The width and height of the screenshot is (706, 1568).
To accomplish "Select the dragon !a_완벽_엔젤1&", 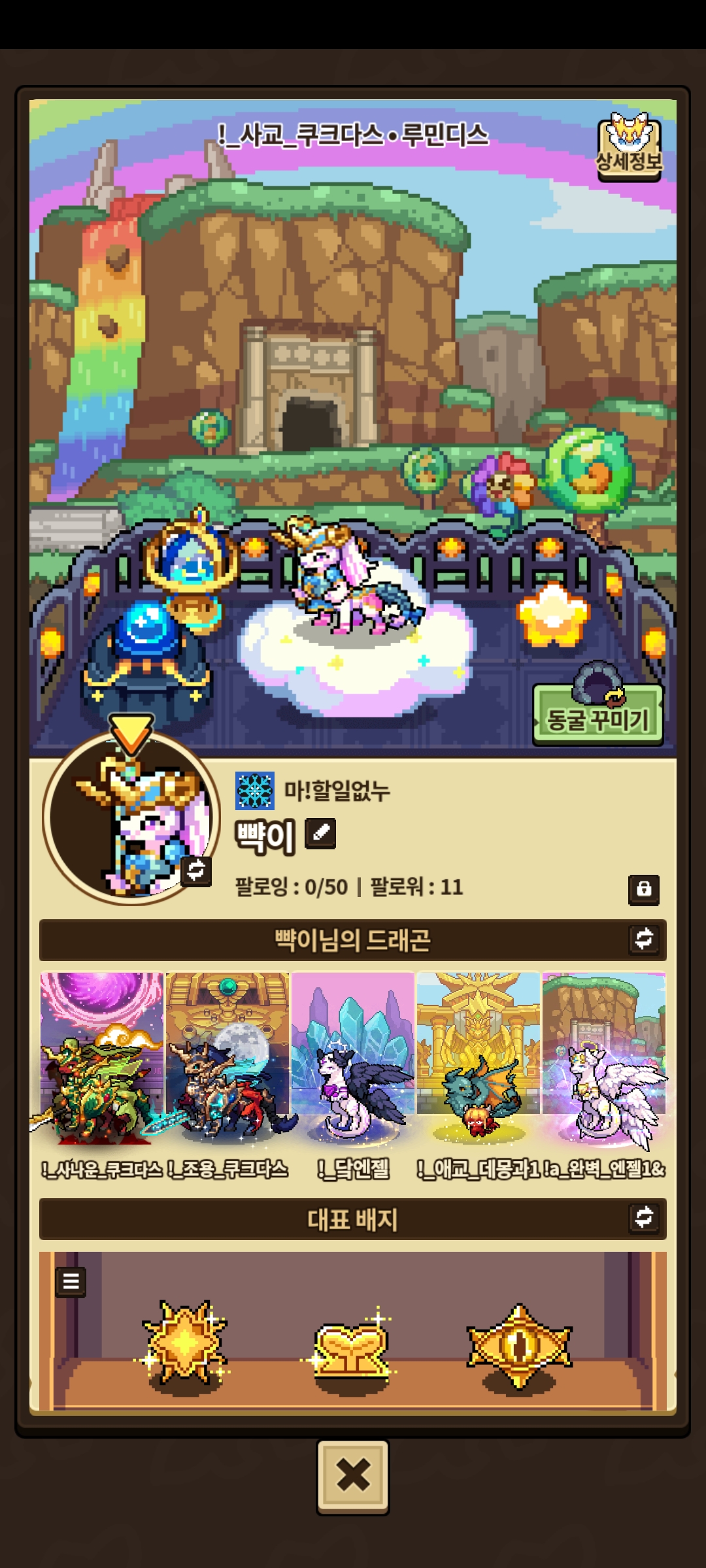I will [604, 1071].
